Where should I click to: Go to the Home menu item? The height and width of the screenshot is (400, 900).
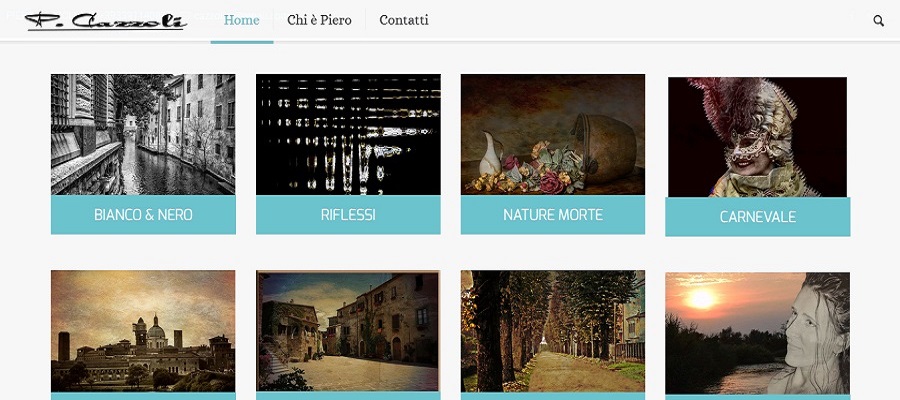pyautogui.click(x=242, y=20)
